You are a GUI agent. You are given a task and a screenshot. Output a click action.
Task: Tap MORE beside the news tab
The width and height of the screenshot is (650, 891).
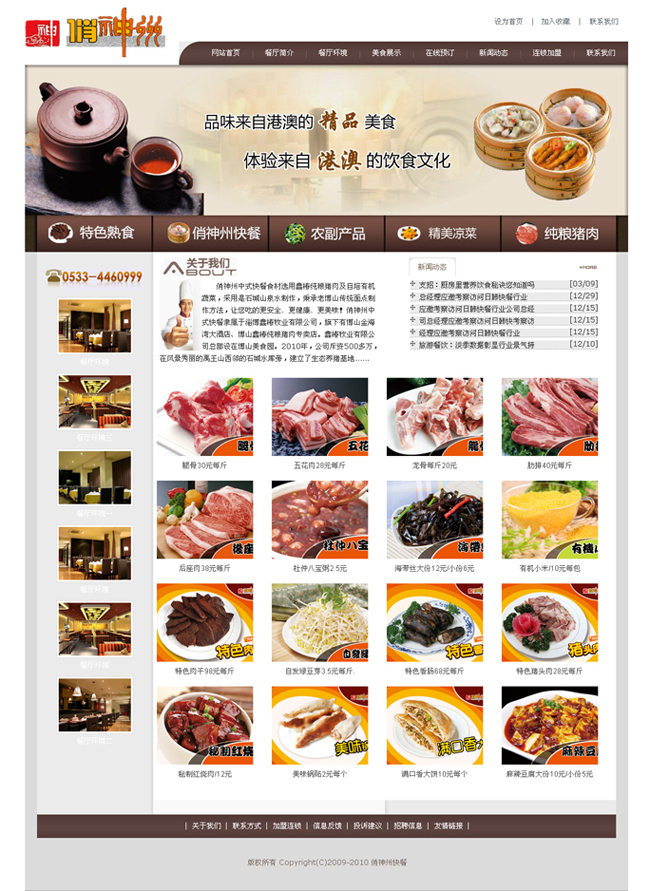[x=588, y=267]
